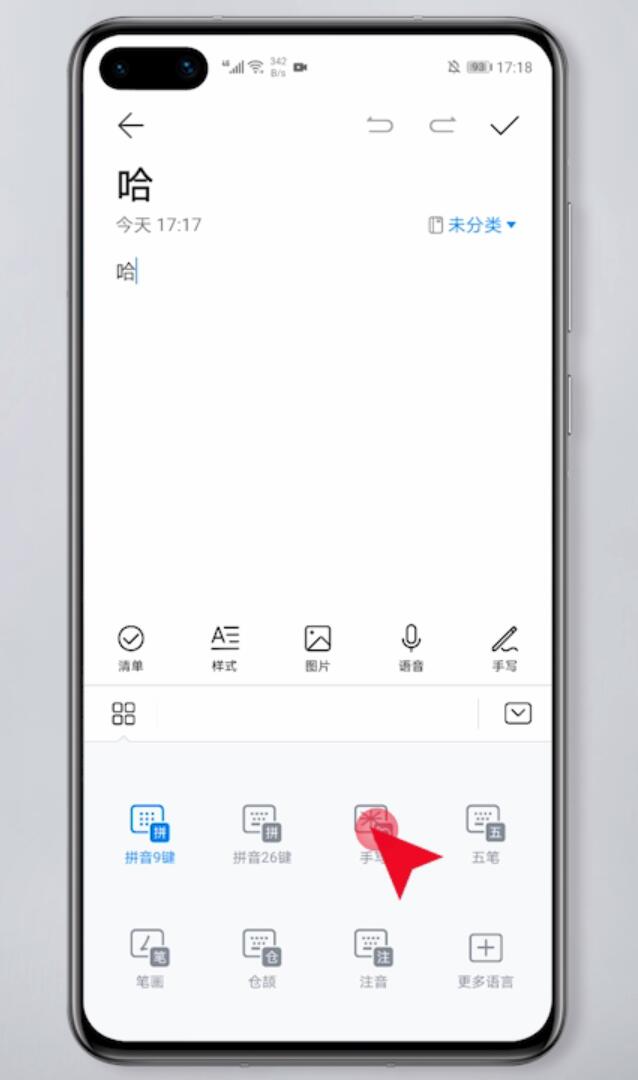Choose the 笔画 stroke input
This screenshot has height=1080, width=638.
tap(150, 957)
